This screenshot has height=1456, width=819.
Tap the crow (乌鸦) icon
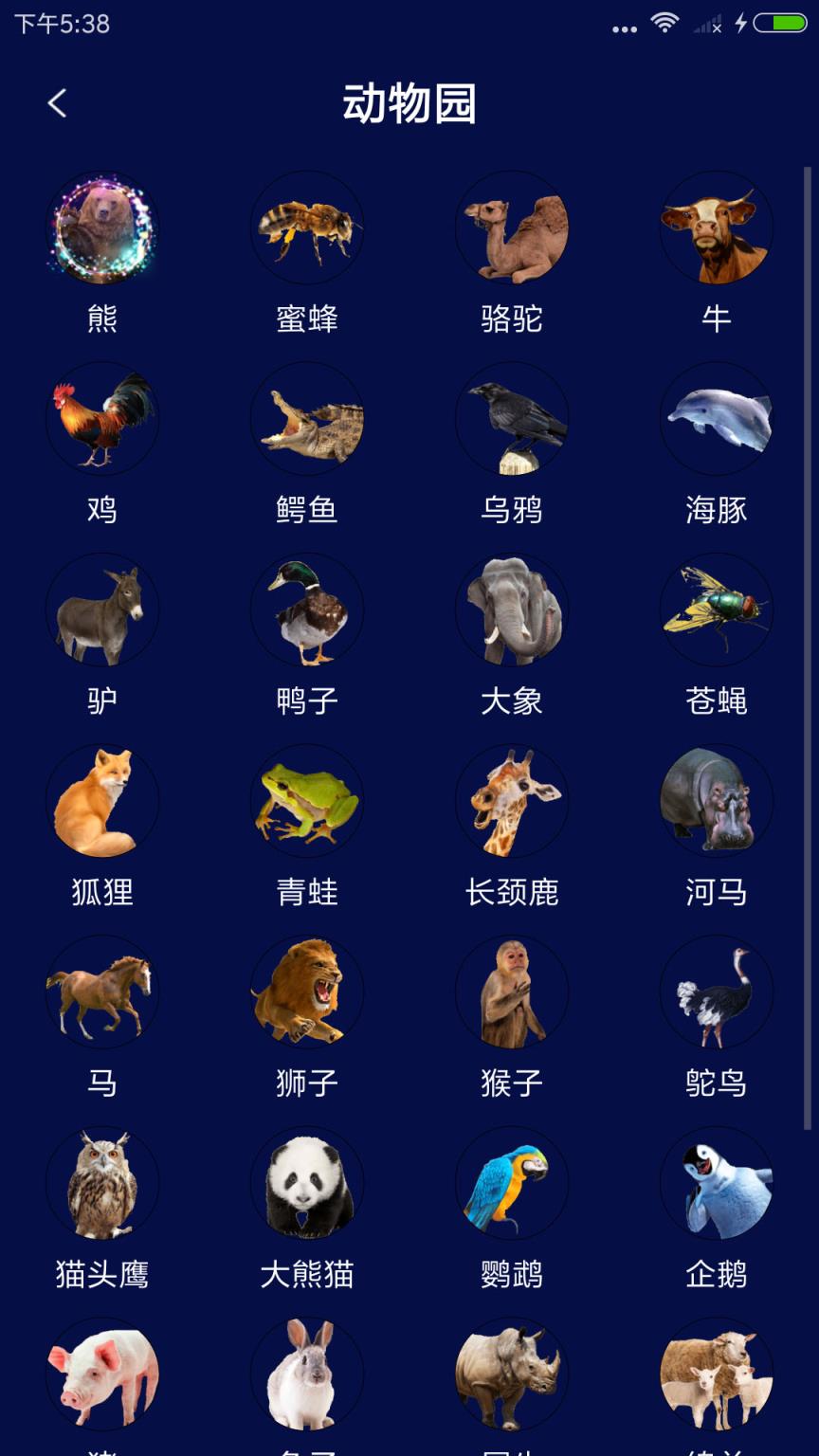pos(512,419)
